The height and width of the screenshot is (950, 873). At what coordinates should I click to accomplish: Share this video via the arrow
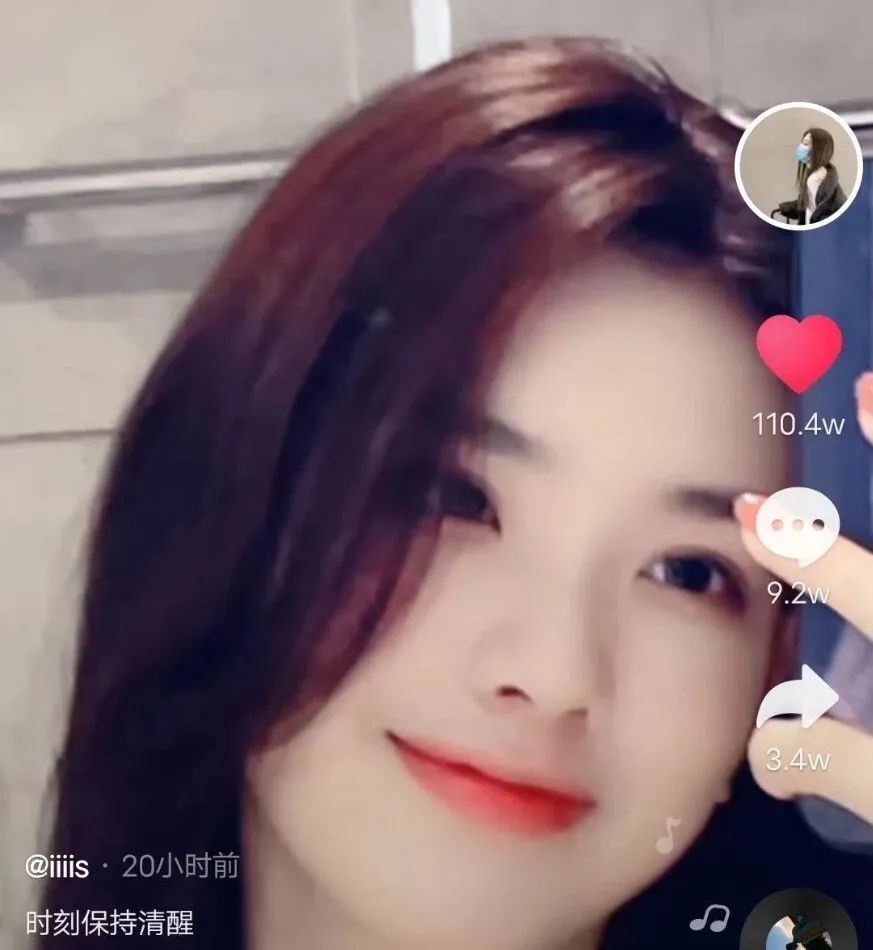pos(797,699)
